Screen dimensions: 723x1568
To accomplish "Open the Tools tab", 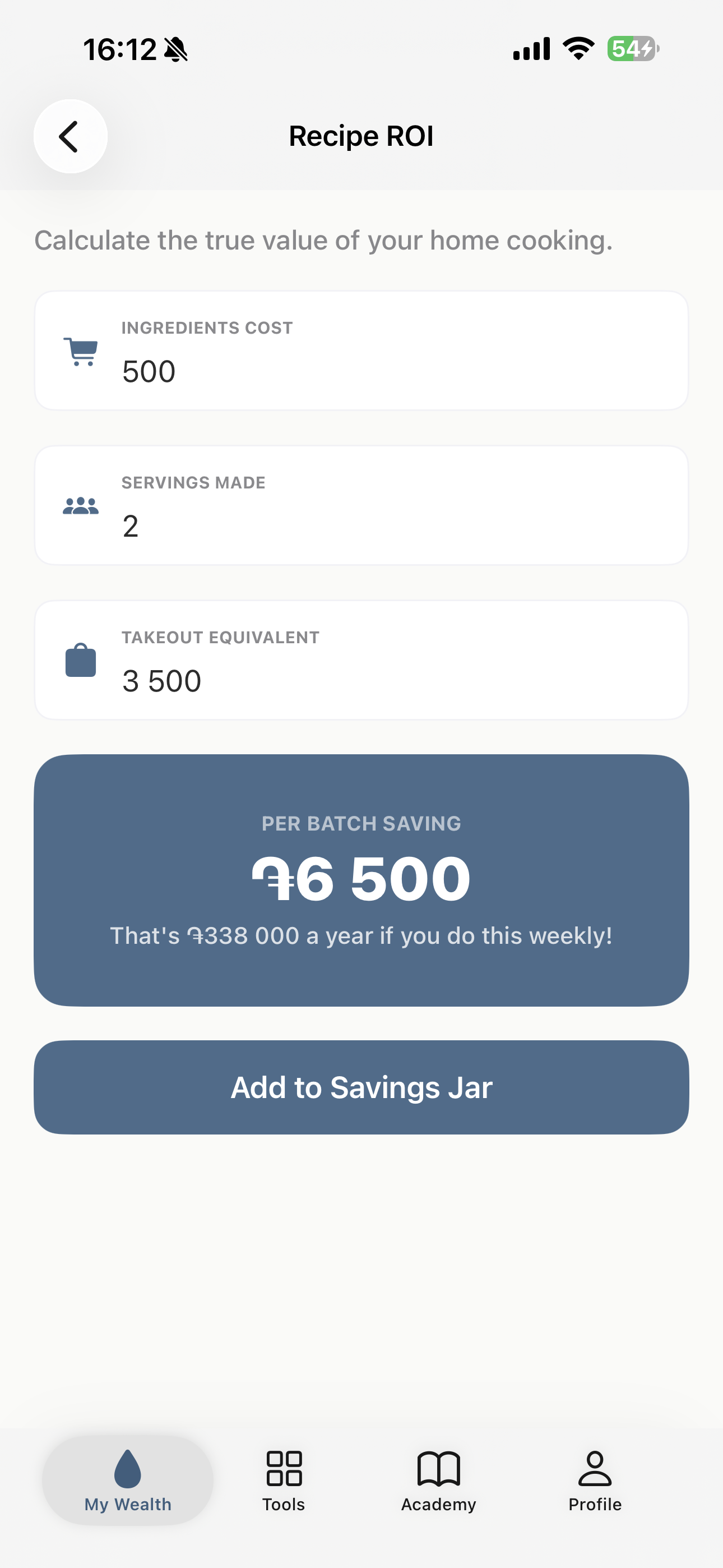I will point(284,1481).
